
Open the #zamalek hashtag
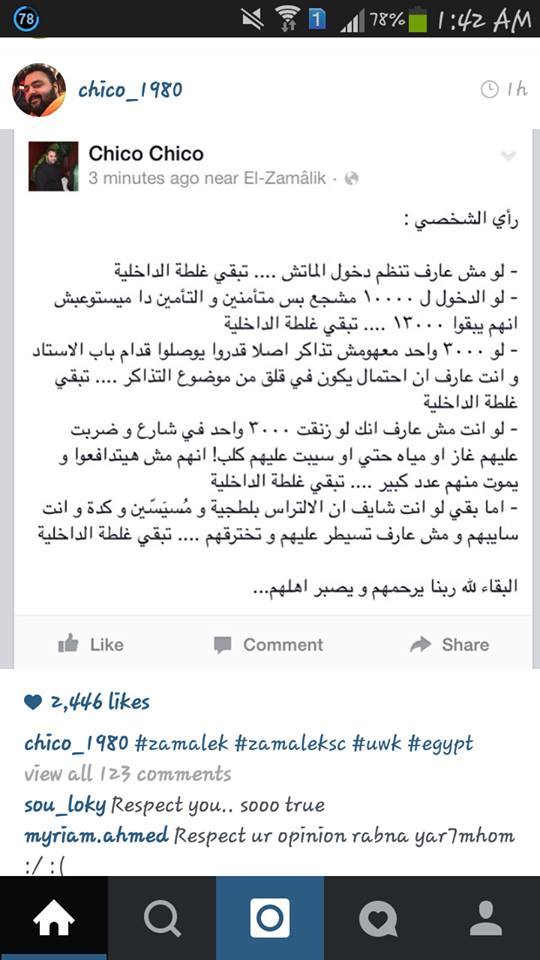181,744
